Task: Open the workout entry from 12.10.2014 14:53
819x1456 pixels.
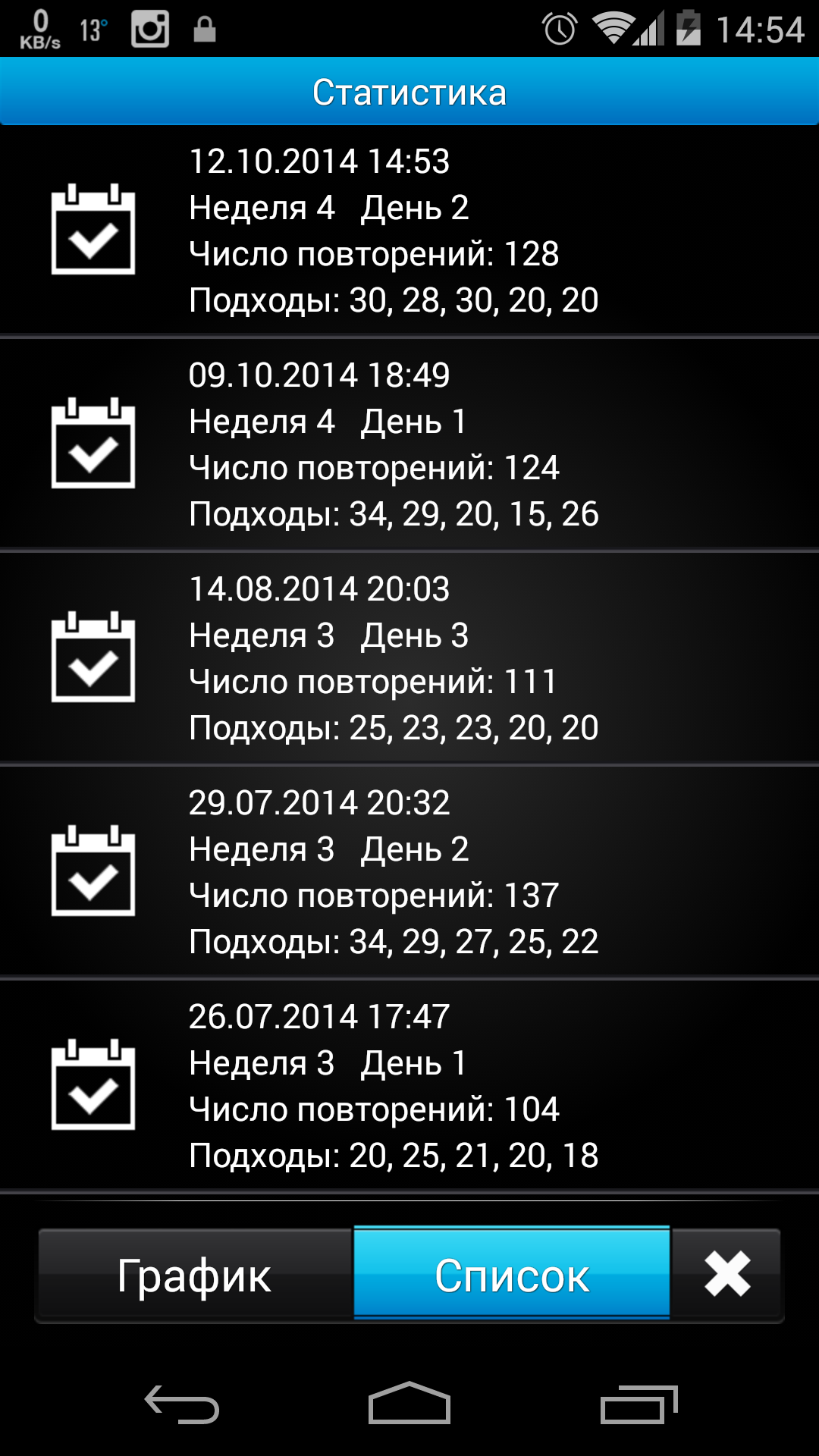Action: click(409, 230)
